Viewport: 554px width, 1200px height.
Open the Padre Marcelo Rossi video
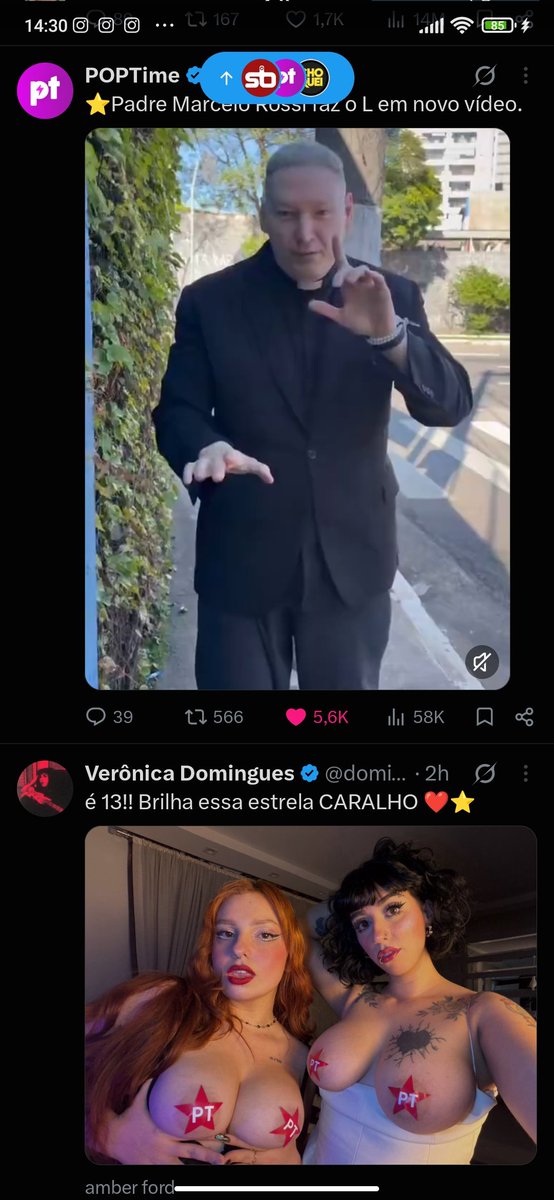coord(297,409)
